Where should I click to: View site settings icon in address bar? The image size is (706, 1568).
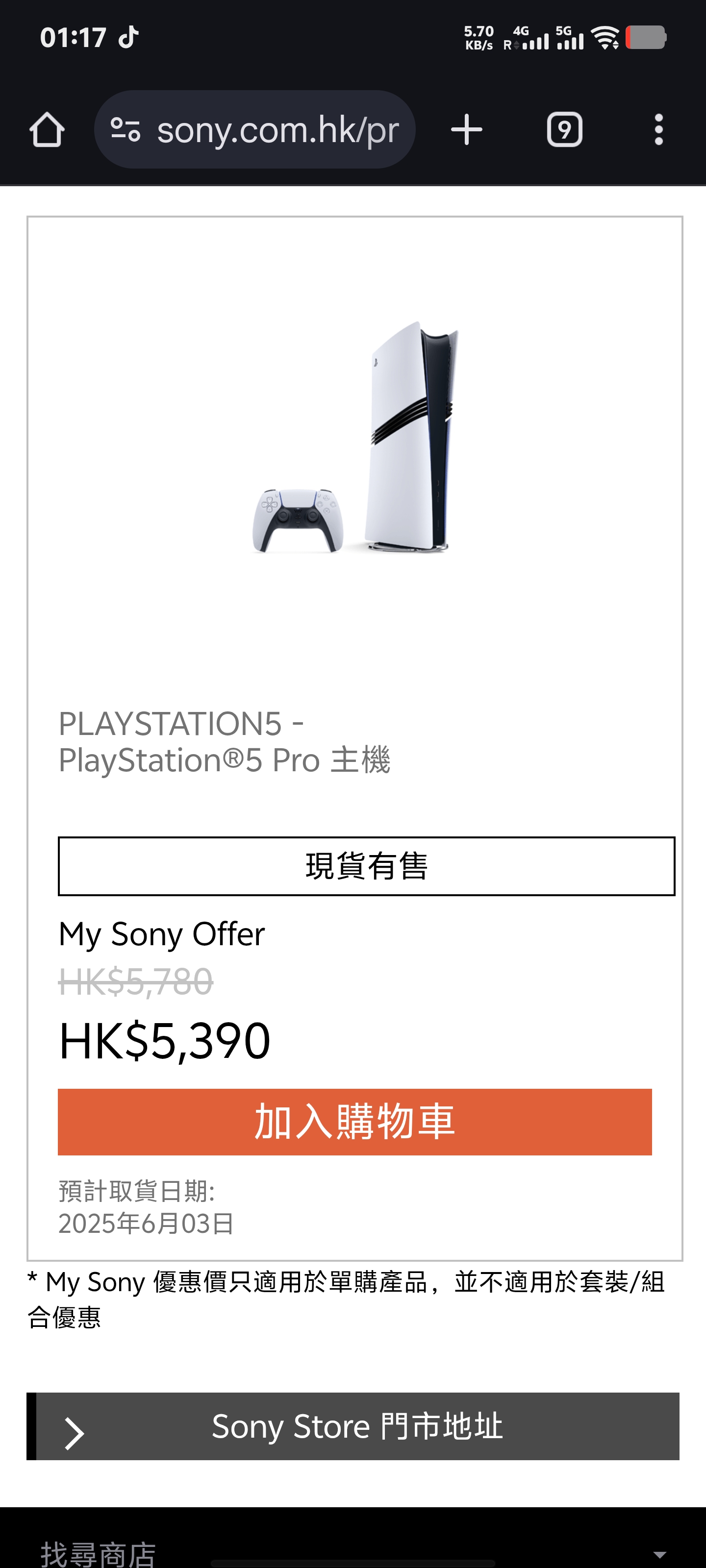[x=126, y=130]
